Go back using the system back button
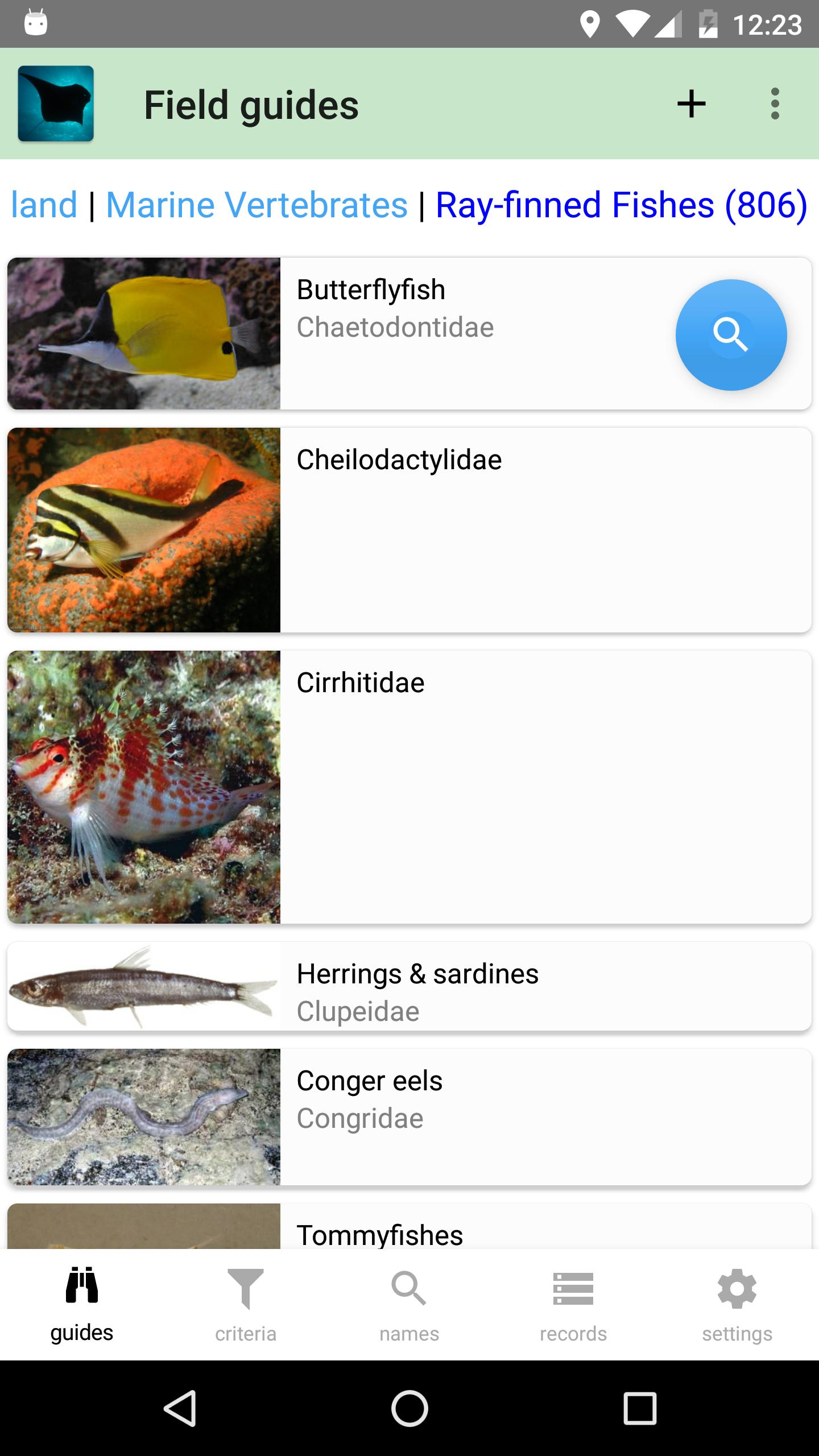This screenshot has height=1456, width=819. tap(180, 1408)
